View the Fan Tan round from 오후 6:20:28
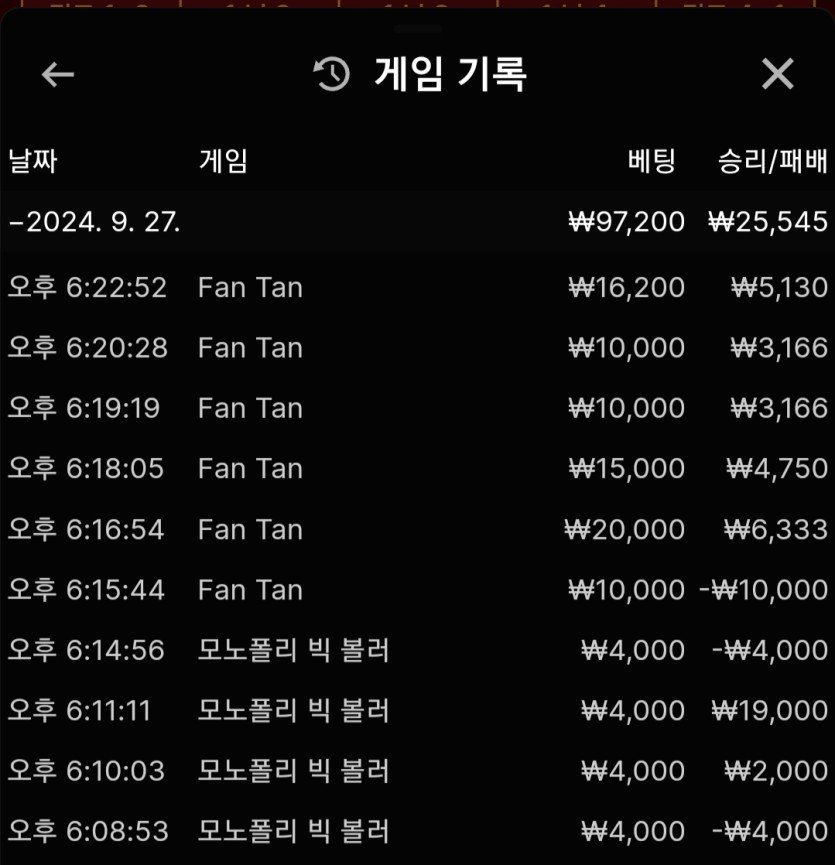 click(417, 348)
